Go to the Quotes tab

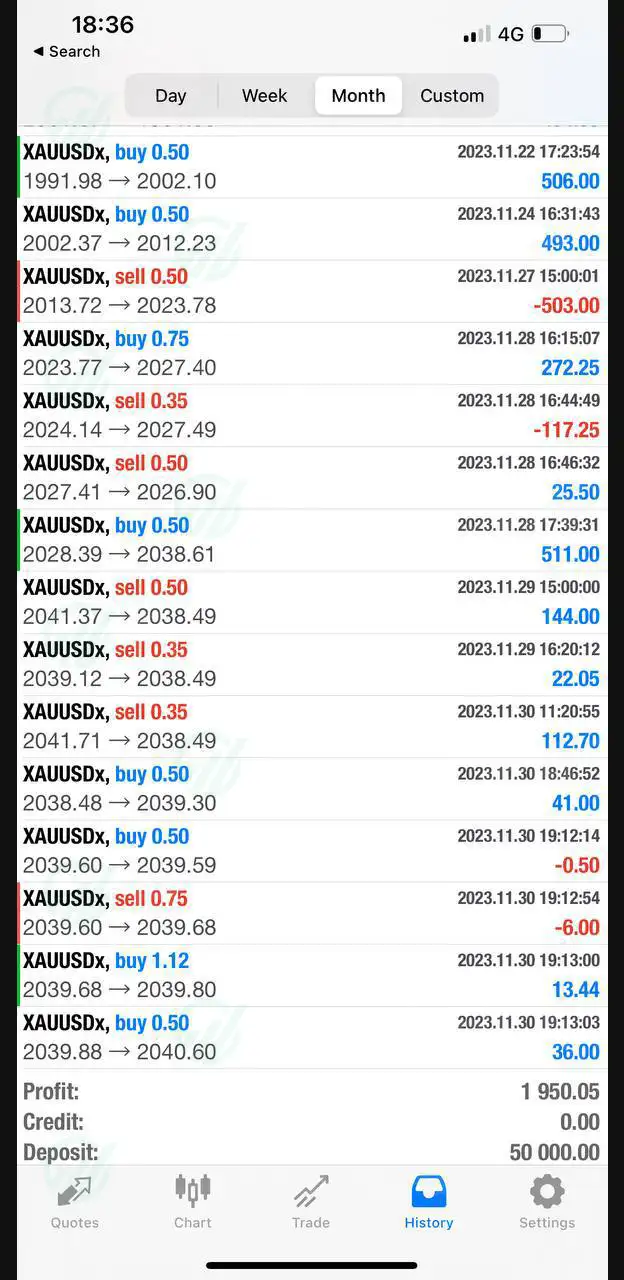coord(75,1201)
